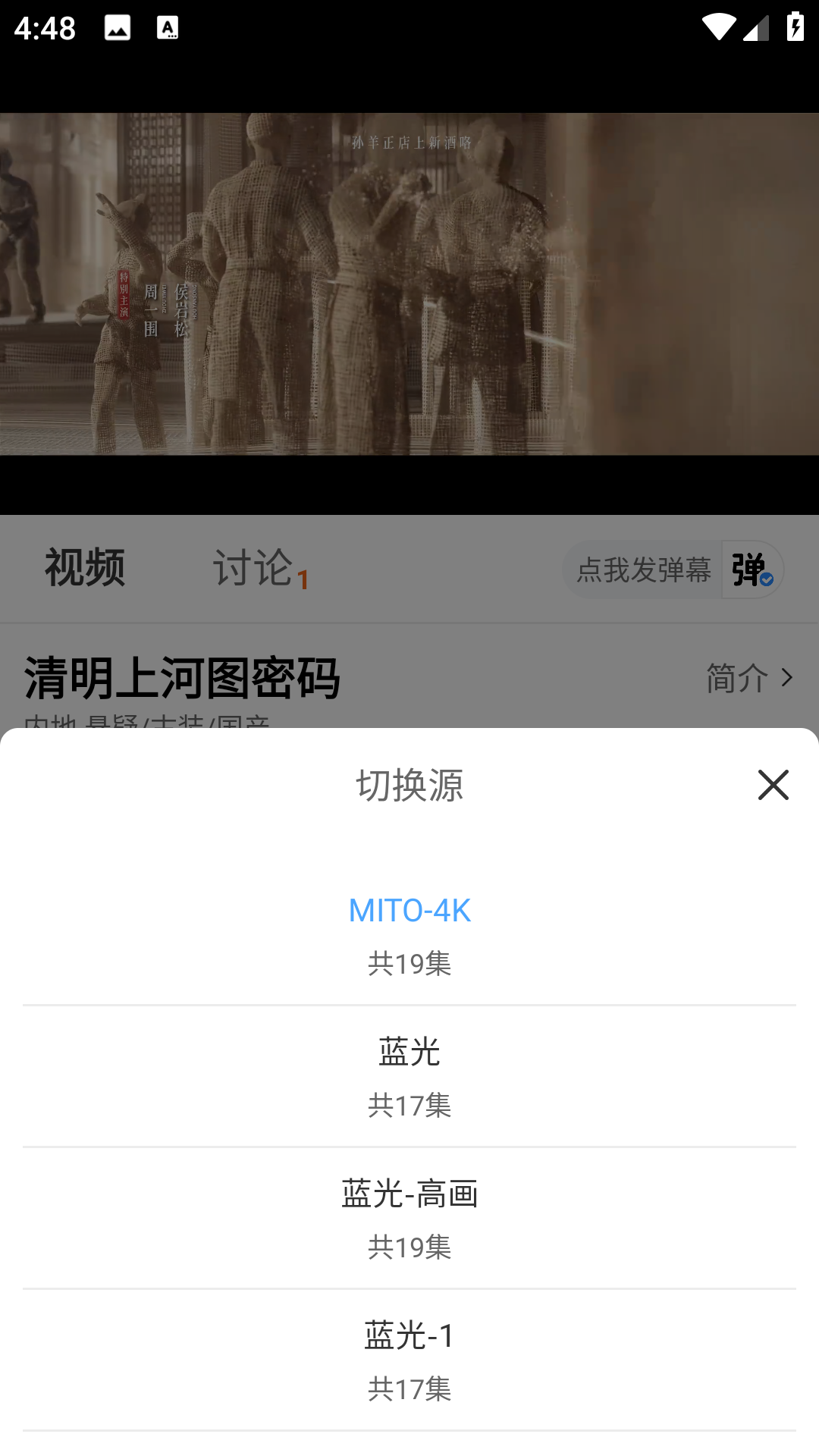Select the MITO-4K source
This screenshot has height=1456, width=819.
tap(409, 934)
